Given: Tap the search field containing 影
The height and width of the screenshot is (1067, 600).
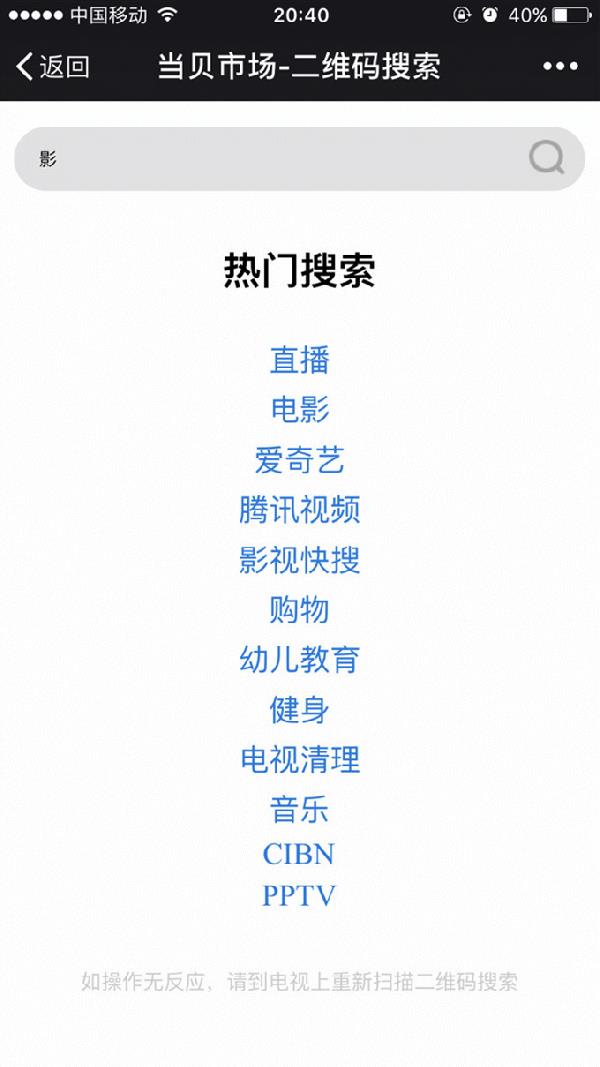Looking at the screenshot, I should click(x=299, y=159).
